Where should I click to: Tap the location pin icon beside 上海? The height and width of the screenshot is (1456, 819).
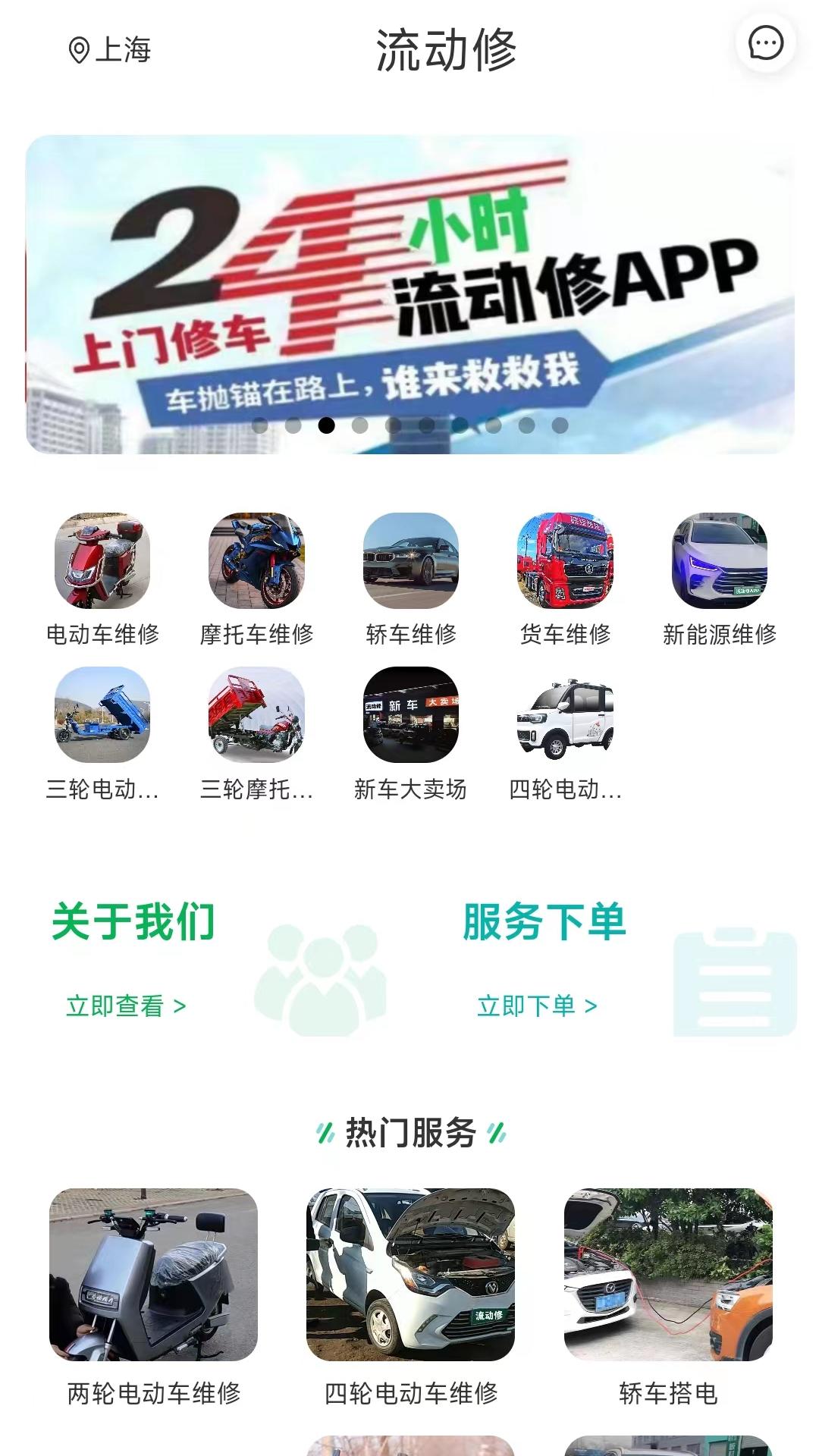[78, 49]
